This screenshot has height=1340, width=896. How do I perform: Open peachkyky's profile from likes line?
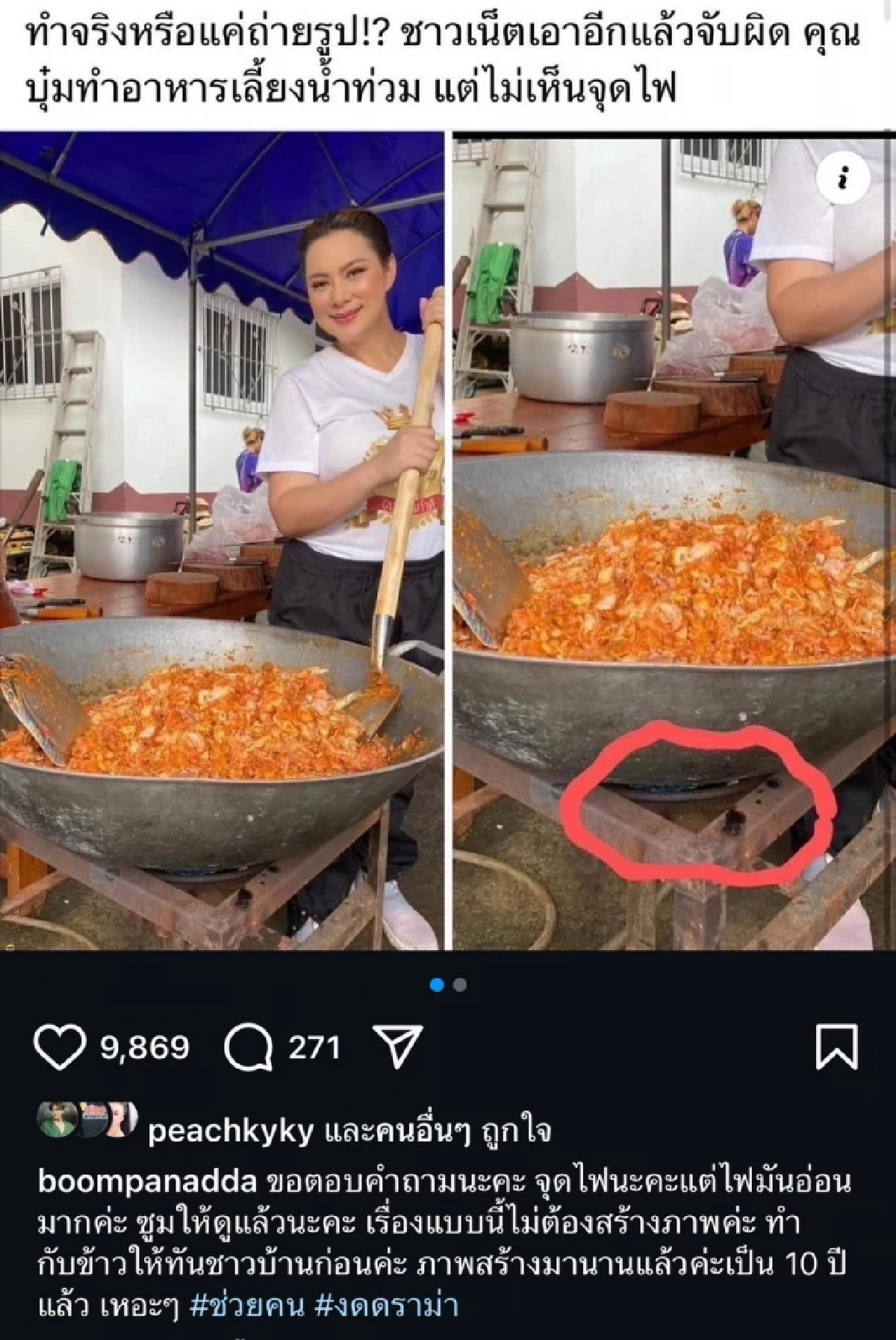click(229, 1132)
